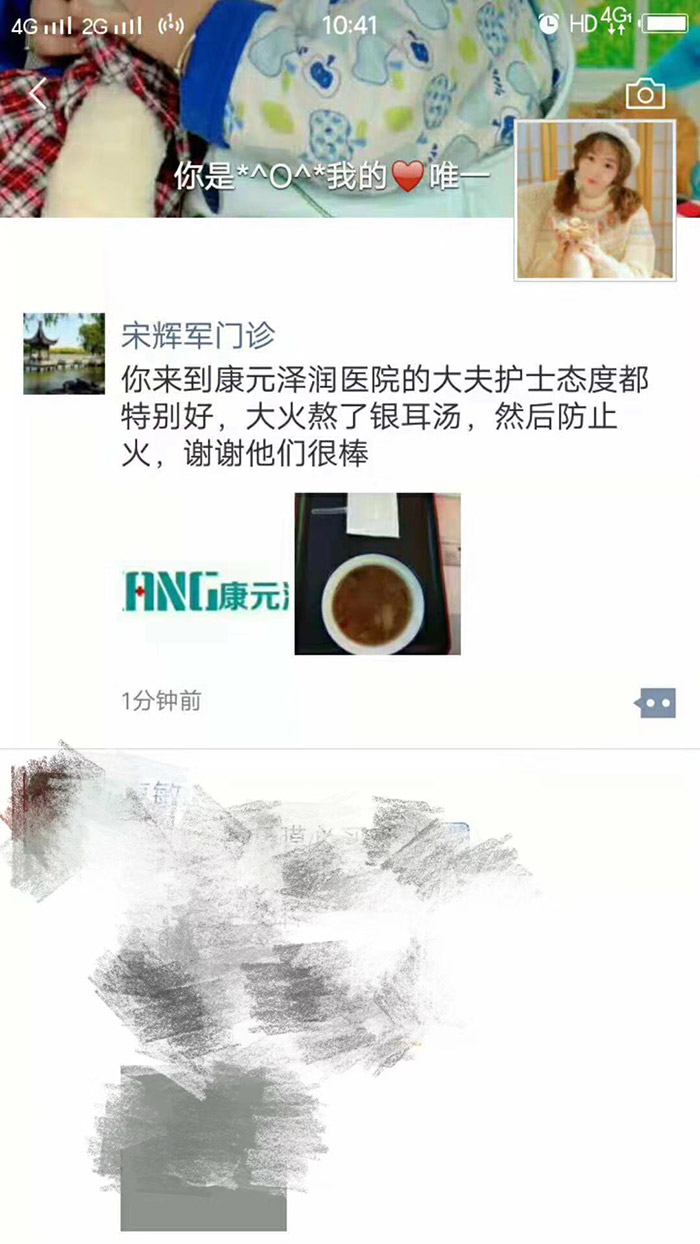The image size is (700, 1244).
Task: Go back using the top-left arrow
Action: 38,95
